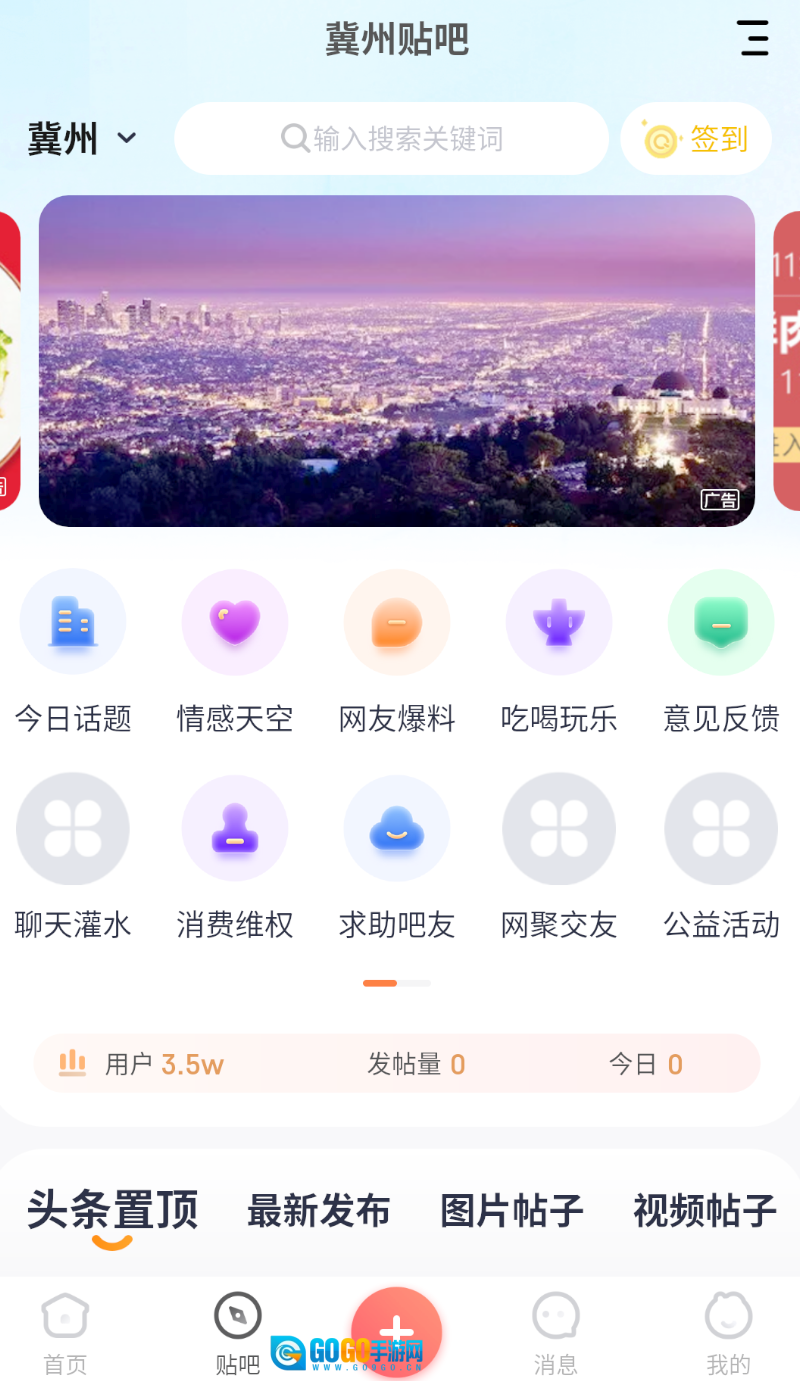Viewport: 800px width, 1381px height.
Task: Tap the 签到 check-in button
Action: 696,139
